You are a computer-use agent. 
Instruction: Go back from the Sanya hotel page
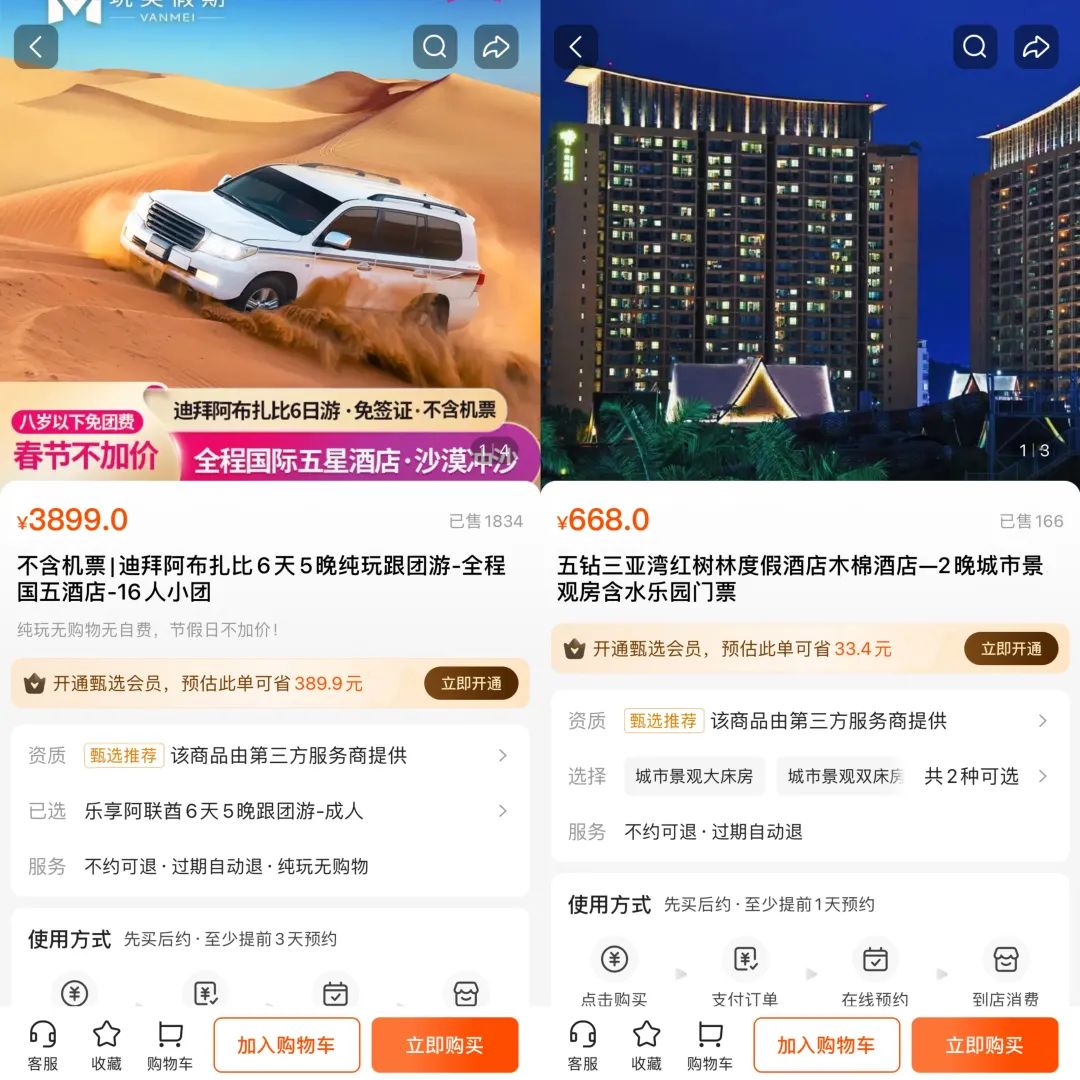pyautogui.click(x=576, y=47)
